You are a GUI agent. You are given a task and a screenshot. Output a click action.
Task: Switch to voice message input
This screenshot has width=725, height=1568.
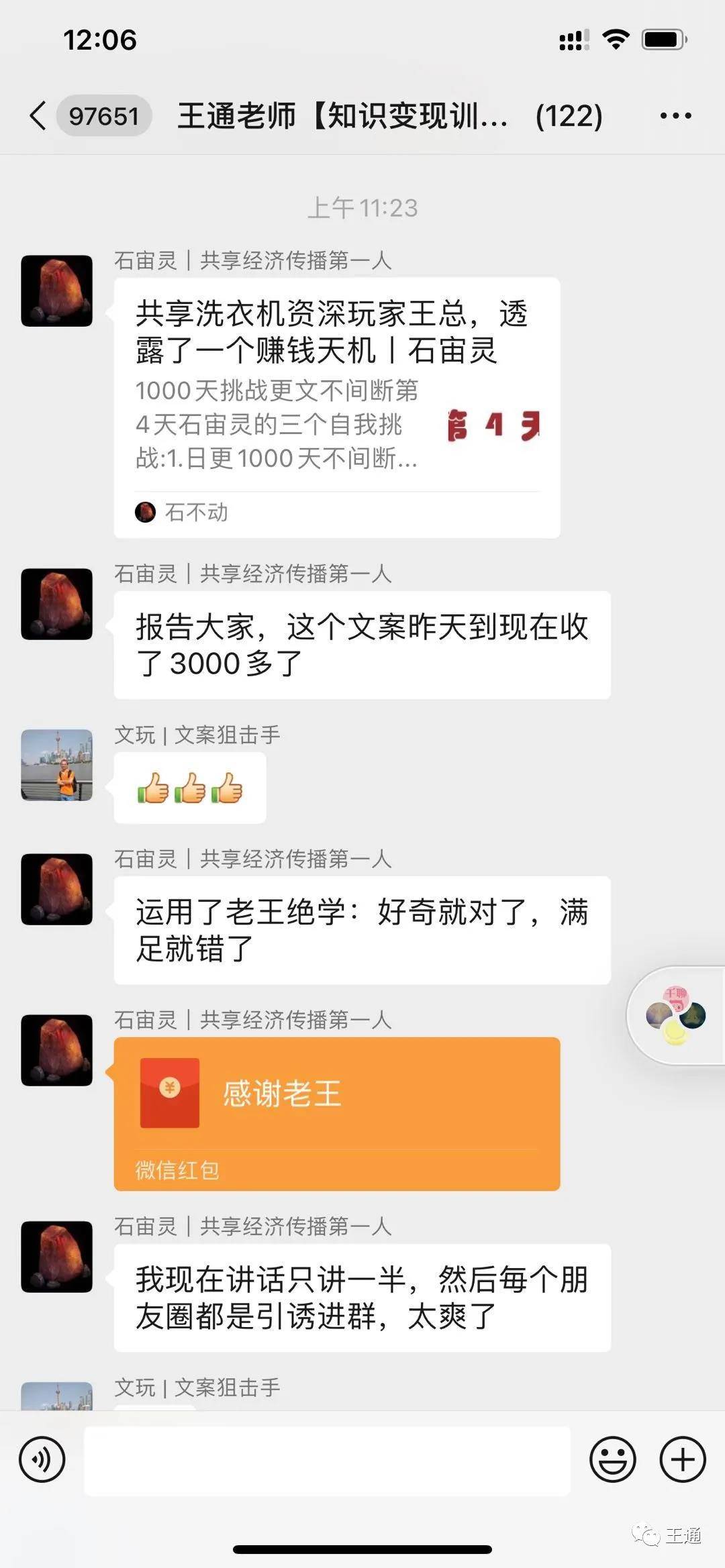pyautogui.click(x=42, y=1459)
